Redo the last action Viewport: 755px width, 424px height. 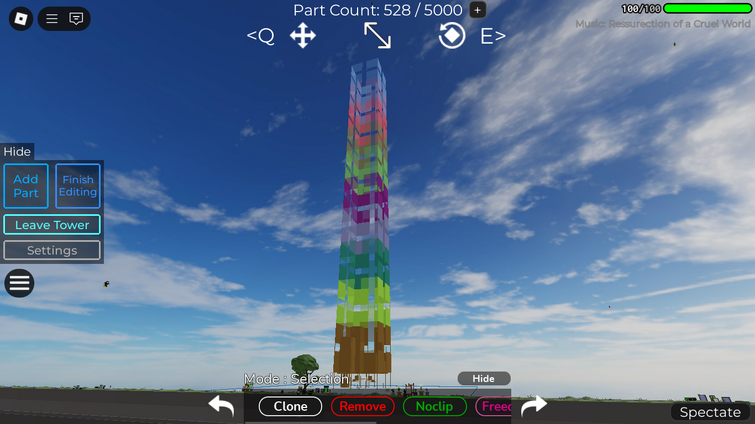tap(534, 405)
